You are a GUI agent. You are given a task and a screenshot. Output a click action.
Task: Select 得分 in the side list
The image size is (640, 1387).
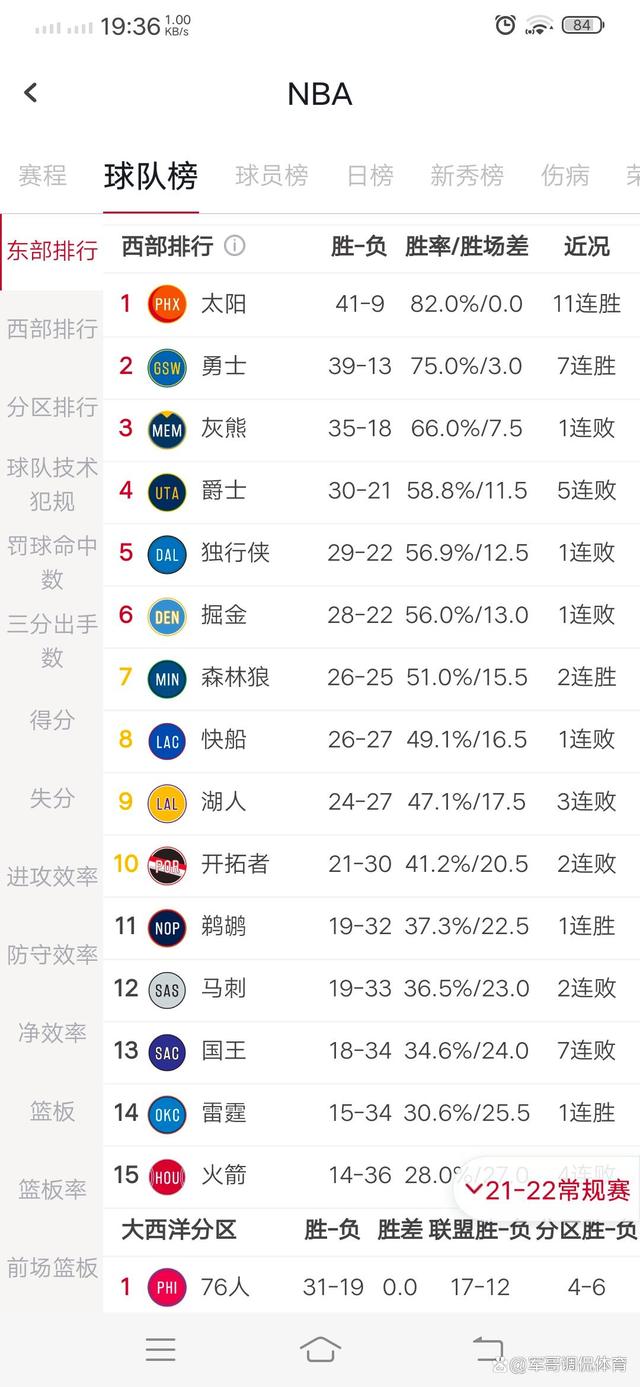(52, 719)
